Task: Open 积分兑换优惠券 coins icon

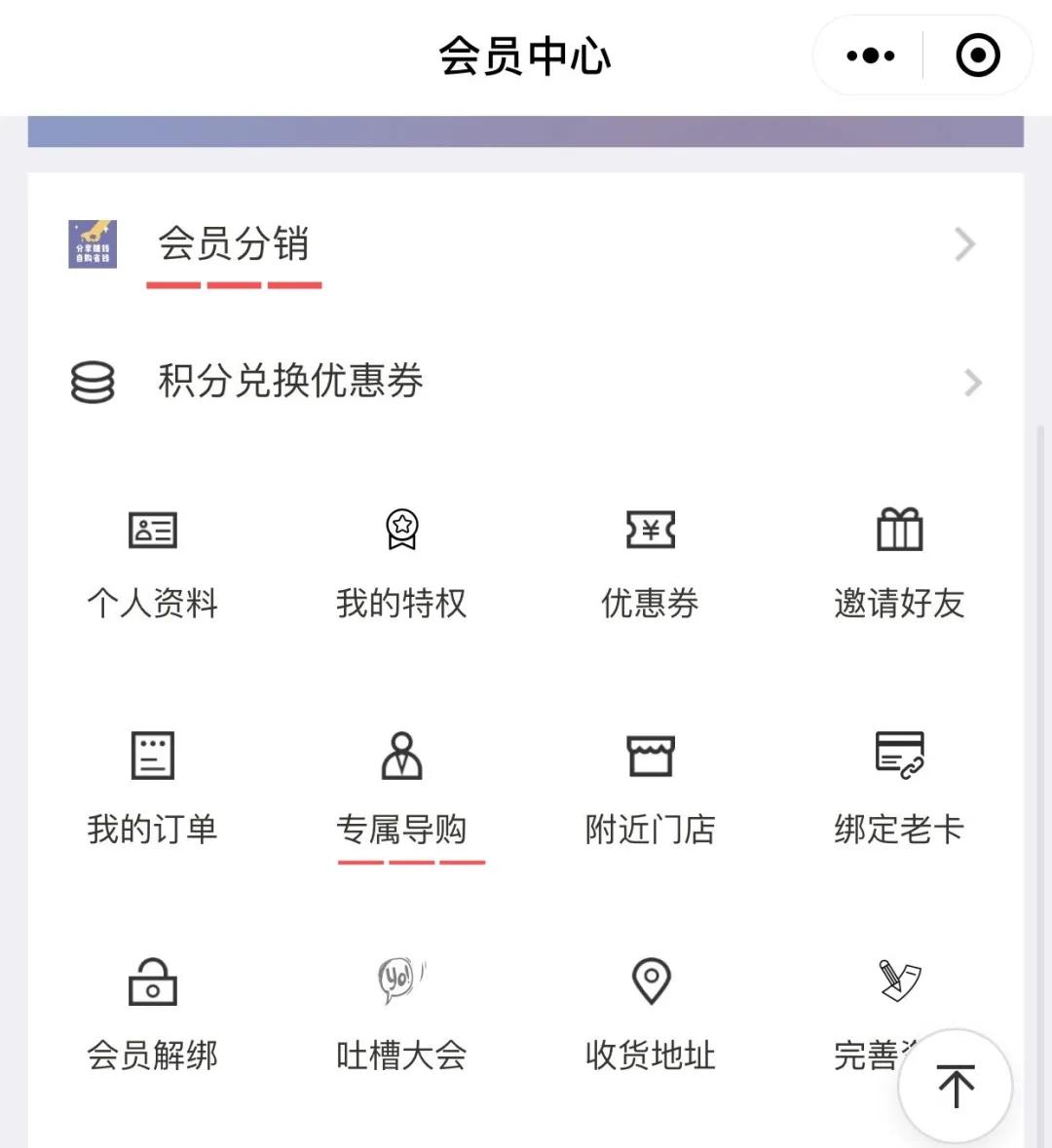Action: [x=93, y=382]
